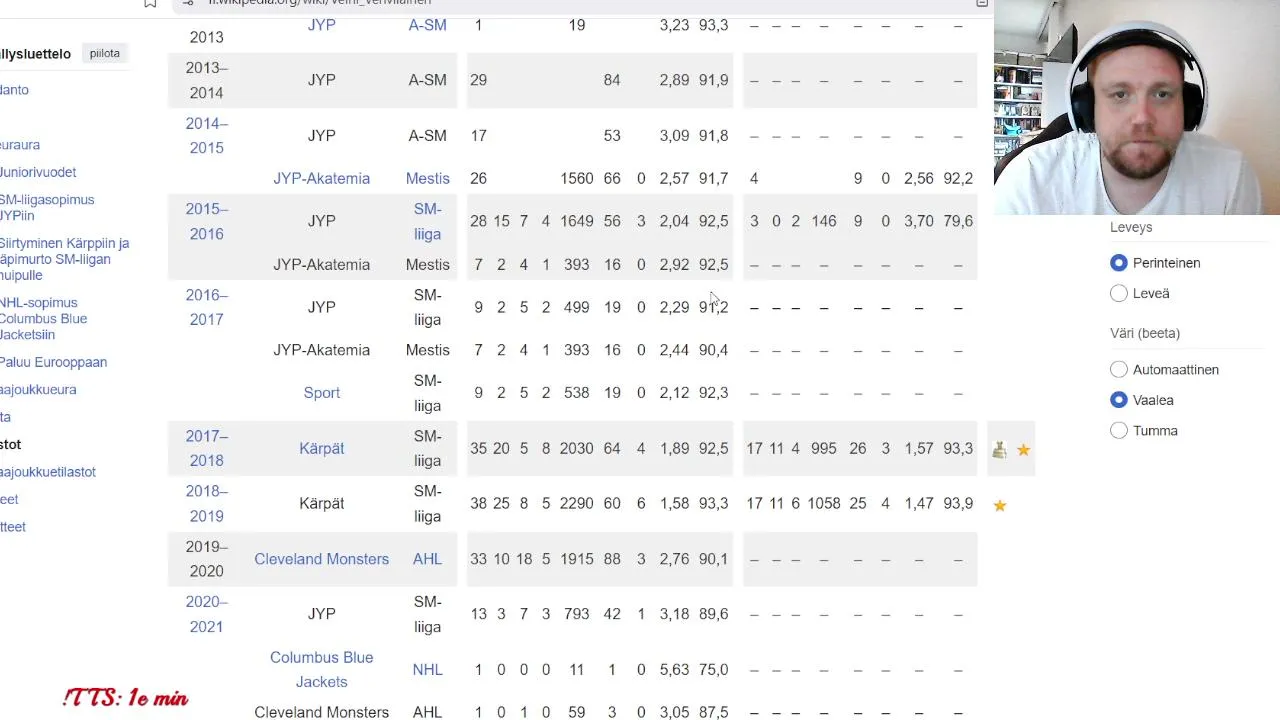Open the 2015–2016 season link
This screenshot has height=720, width=1280.
[x=206, y=221]
